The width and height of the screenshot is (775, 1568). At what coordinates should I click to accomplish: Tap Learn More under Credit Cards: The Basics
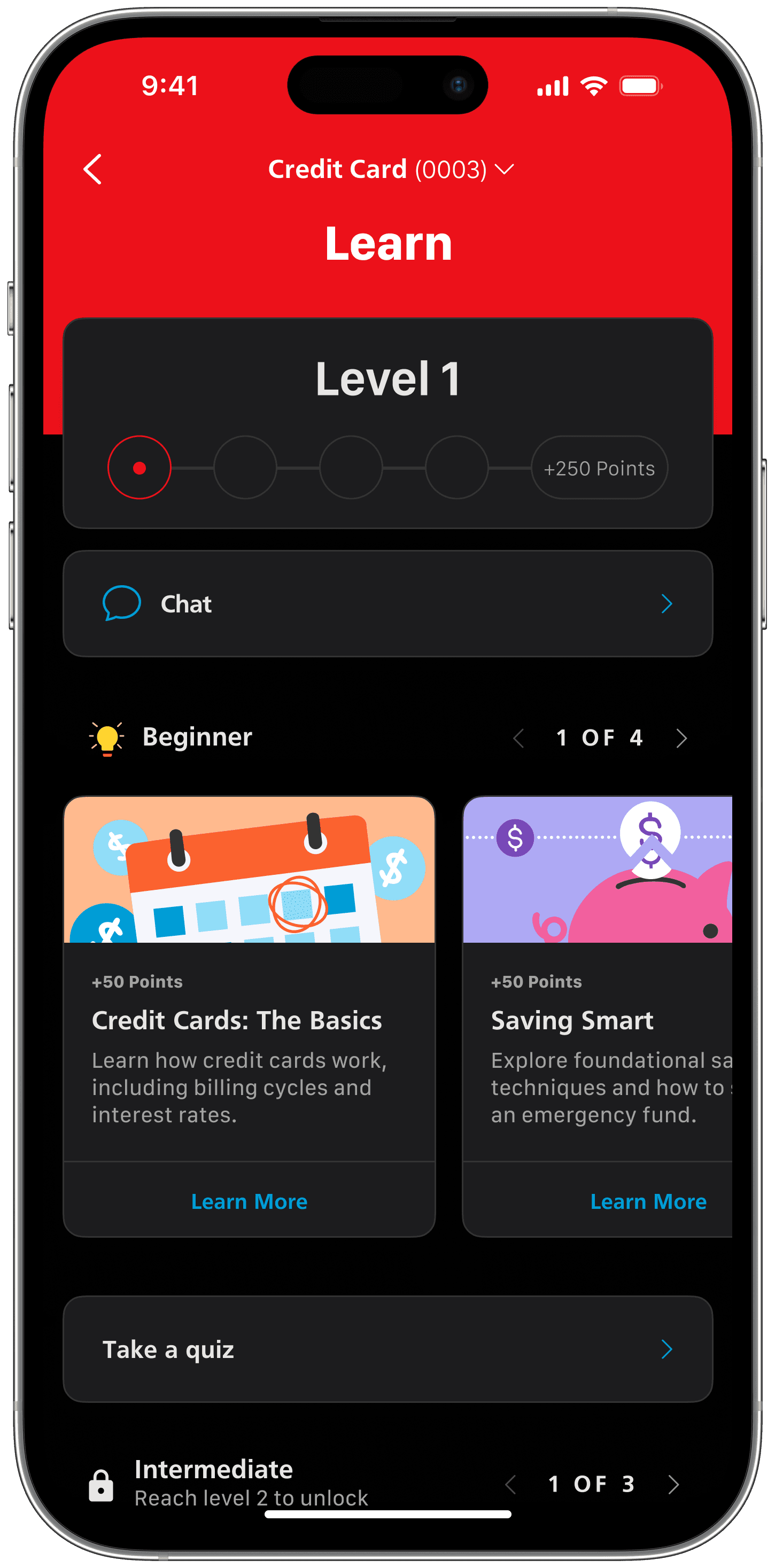[249, 1201]
